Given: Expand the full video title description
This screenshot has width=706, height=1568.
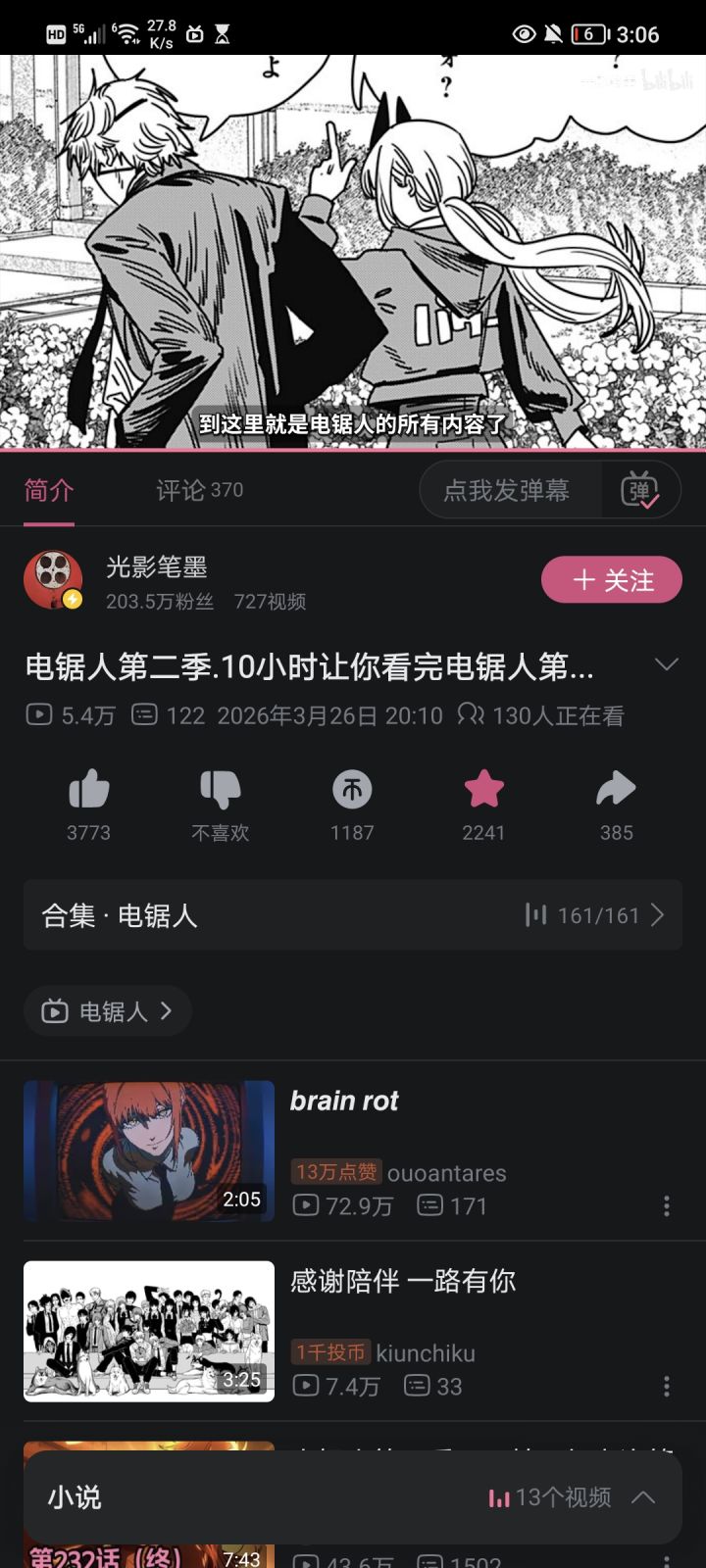Looking at the screenshot, I should [x=669, y=663].
